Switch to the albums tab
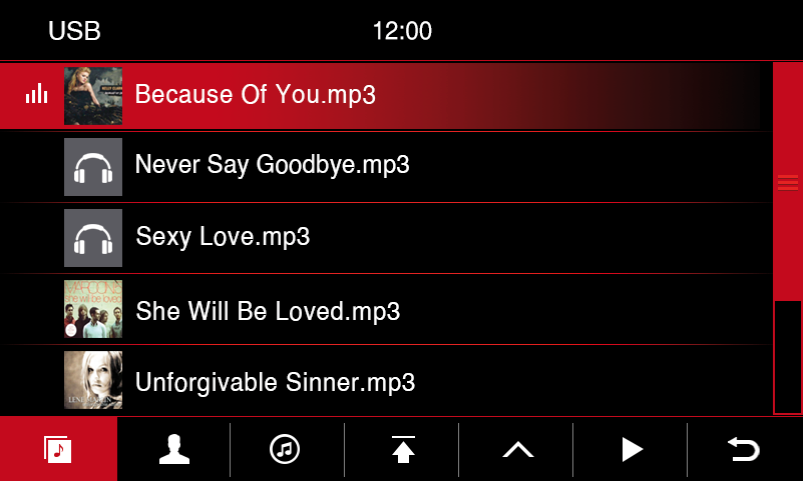This screenshot has height=481, width=803. click(x=286, y=450)
